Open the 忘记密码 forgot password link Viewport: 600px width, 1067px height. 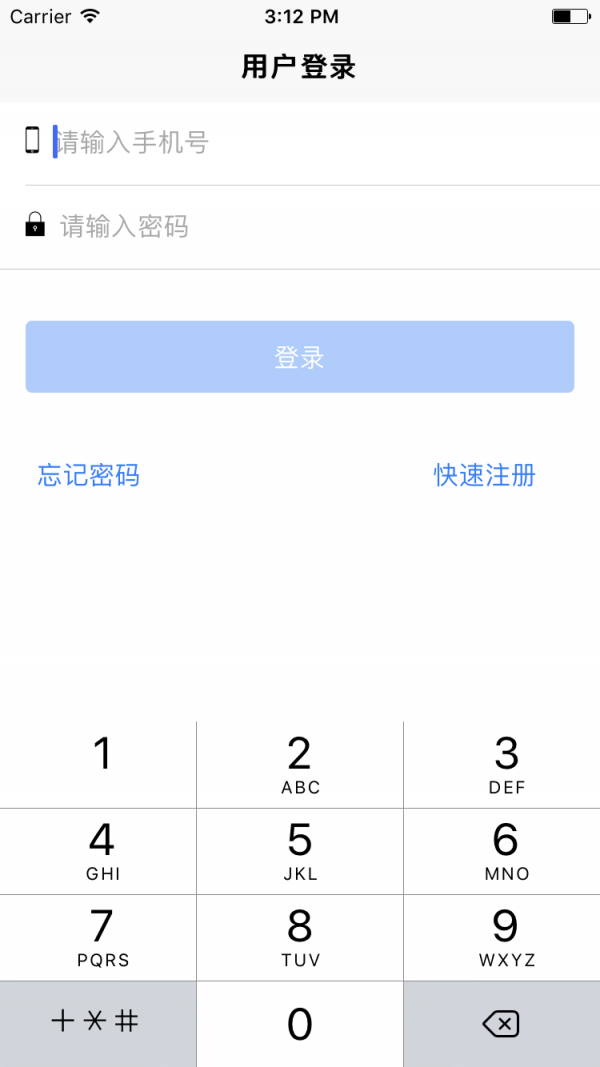(x=88, y=475)
